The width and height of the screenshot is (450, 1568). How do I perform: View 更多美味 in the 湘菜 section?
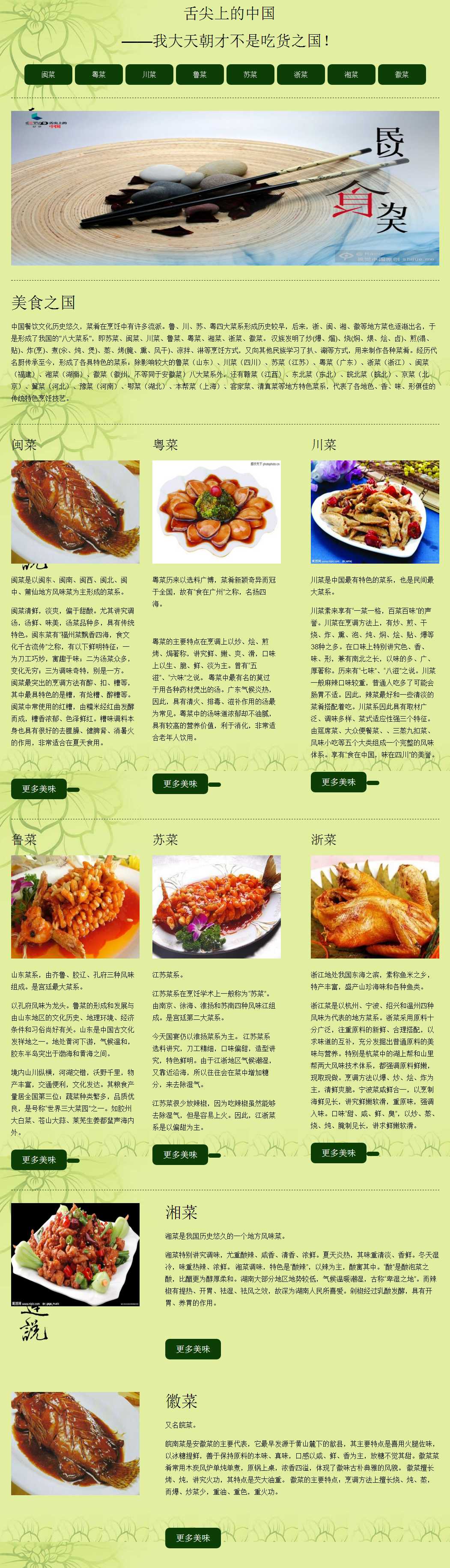[x=193, y=1349]
